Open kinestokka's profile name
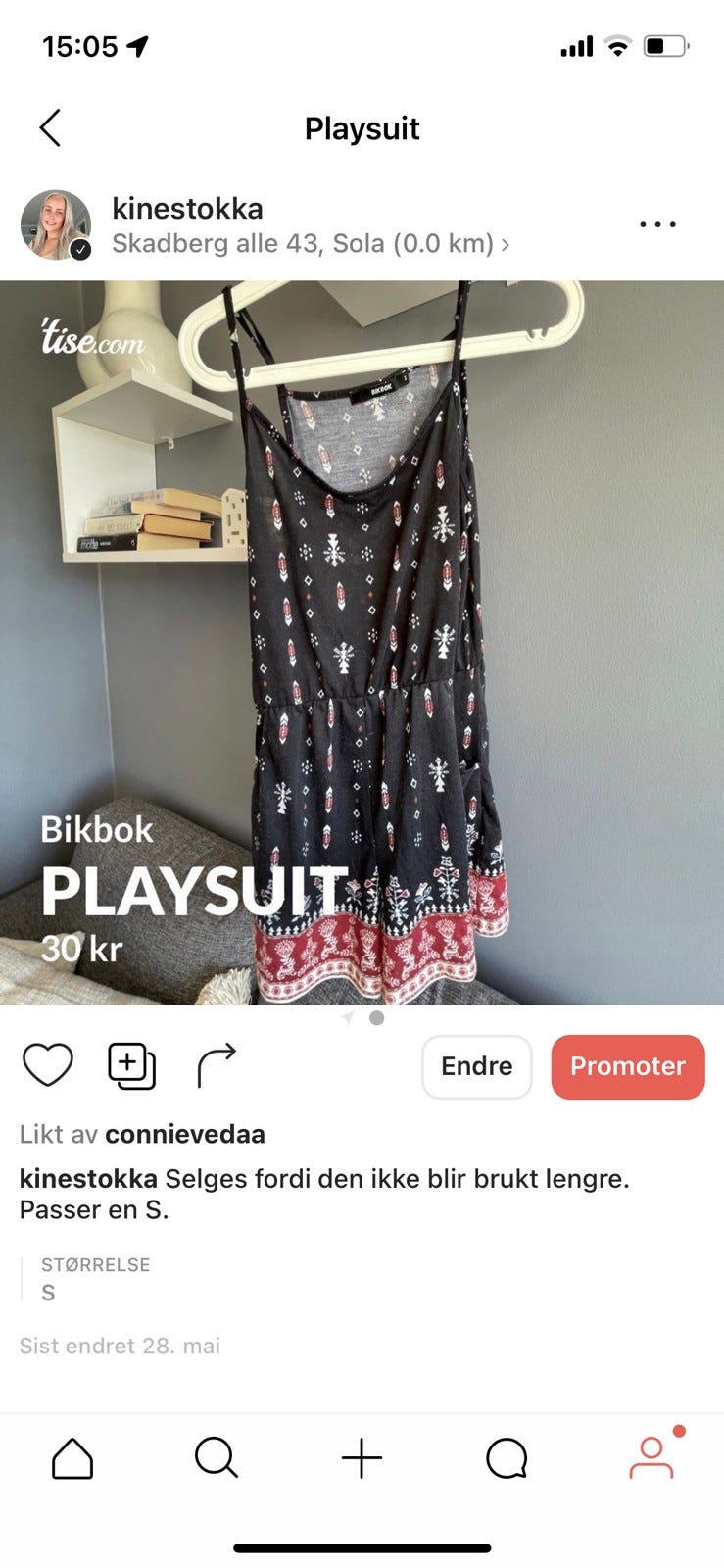 pos(188,208)
